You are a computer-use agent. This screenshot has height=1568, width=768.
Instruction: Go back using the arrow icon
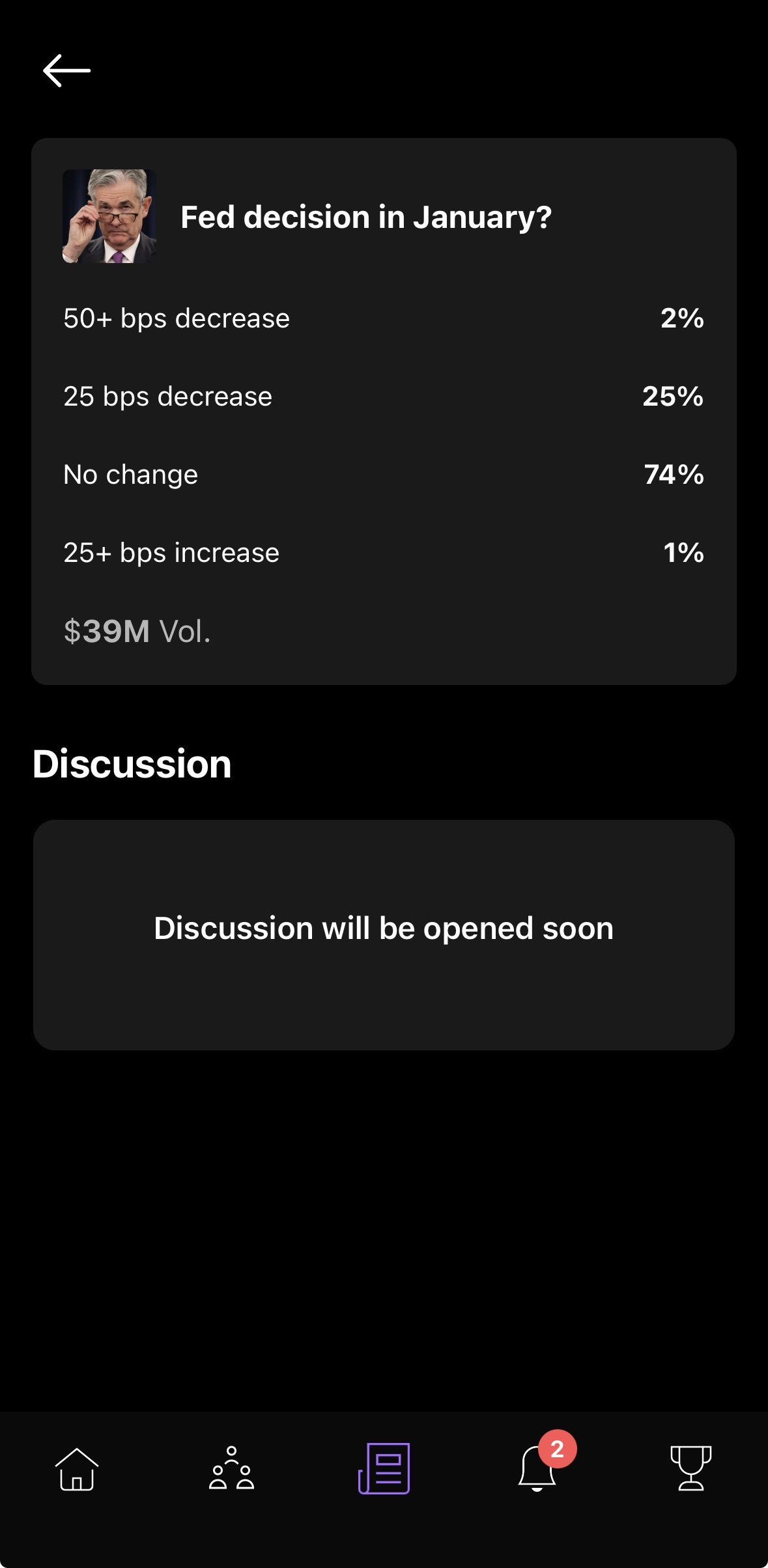click(66, 70)
